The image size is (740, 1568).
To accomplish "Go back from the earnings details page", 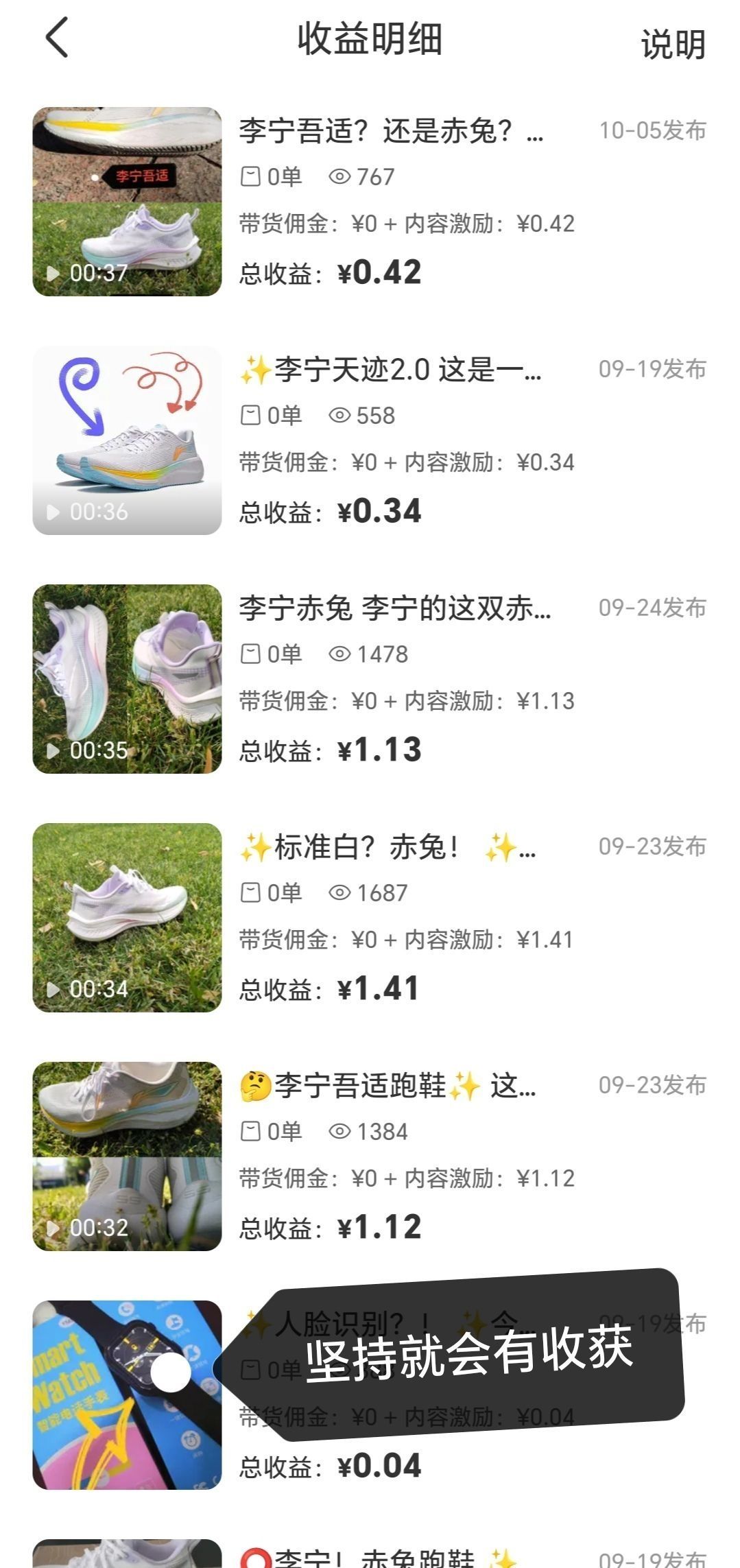I will tap(58, 38).
